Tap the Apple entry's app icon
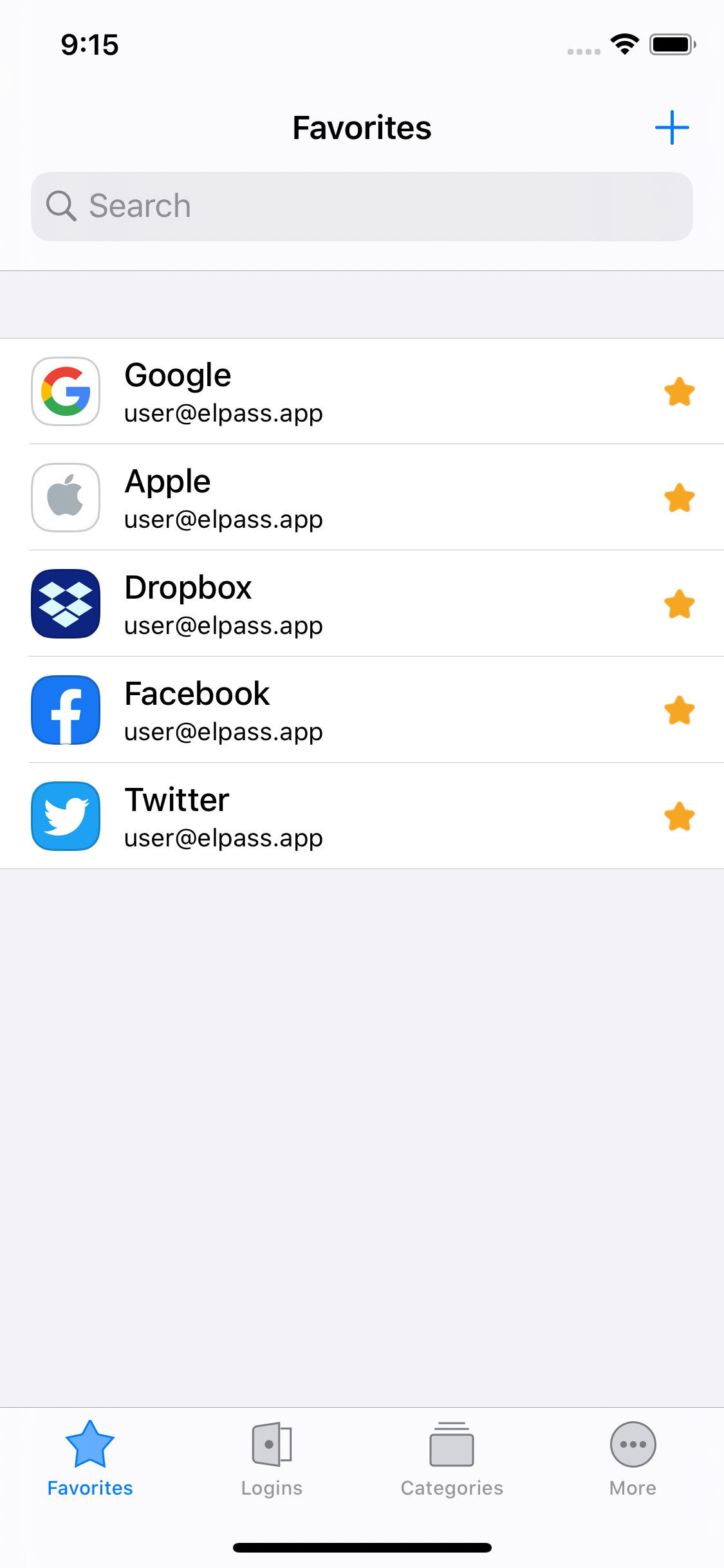This screenshot has width=724, height=1568. click(x=65, y=498)
